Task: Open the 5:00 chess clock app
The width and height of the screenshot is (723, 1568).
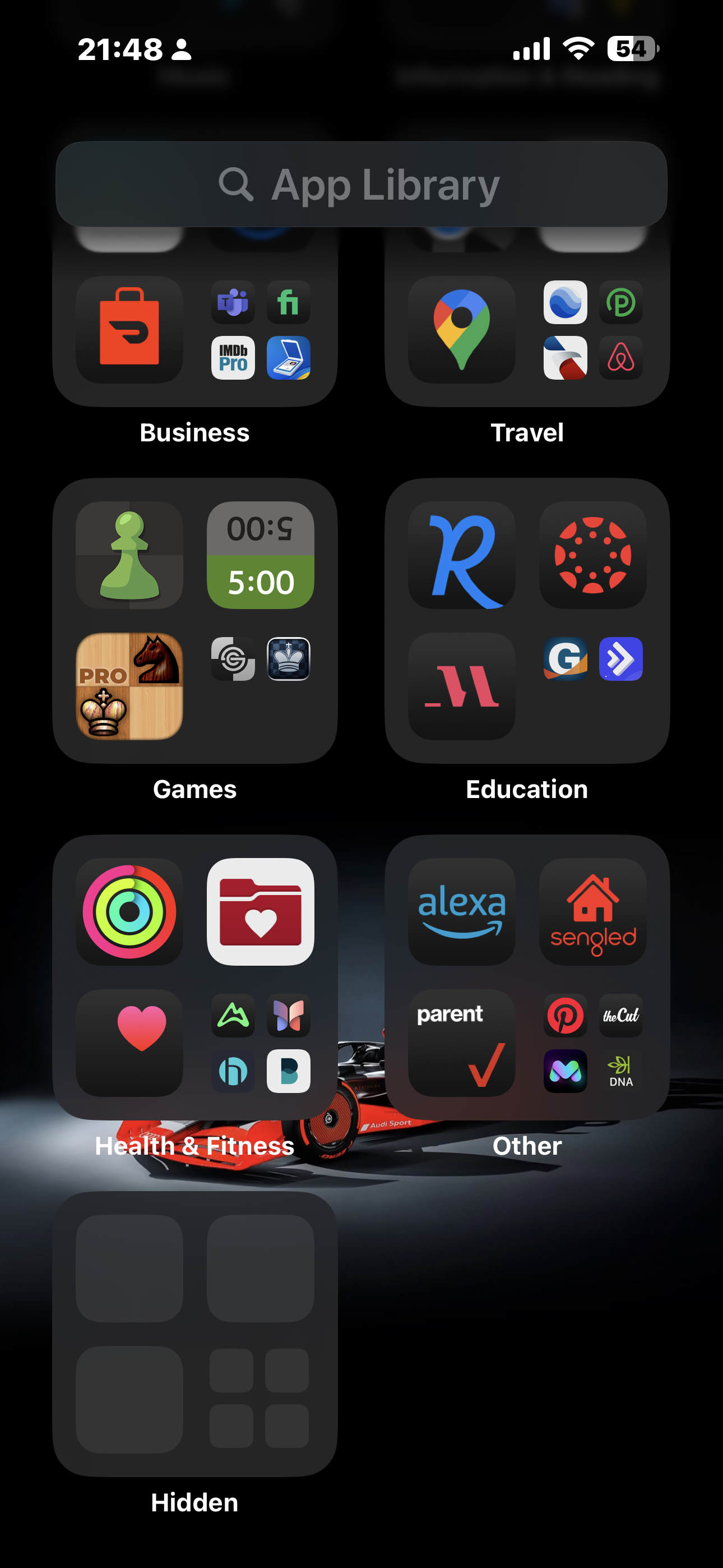Action: click(261, 555)
